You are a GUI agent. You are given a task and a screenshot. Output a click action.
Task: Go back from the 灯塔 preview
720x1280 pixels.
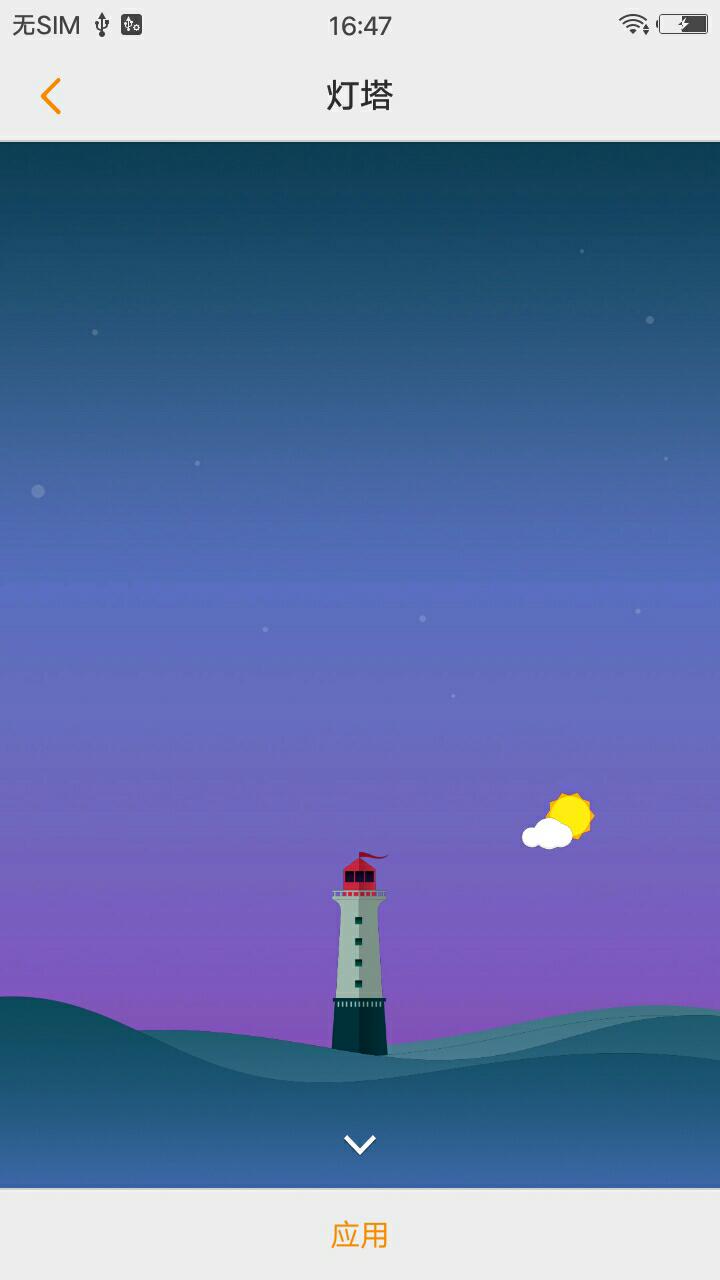click(x=51, y=96)
